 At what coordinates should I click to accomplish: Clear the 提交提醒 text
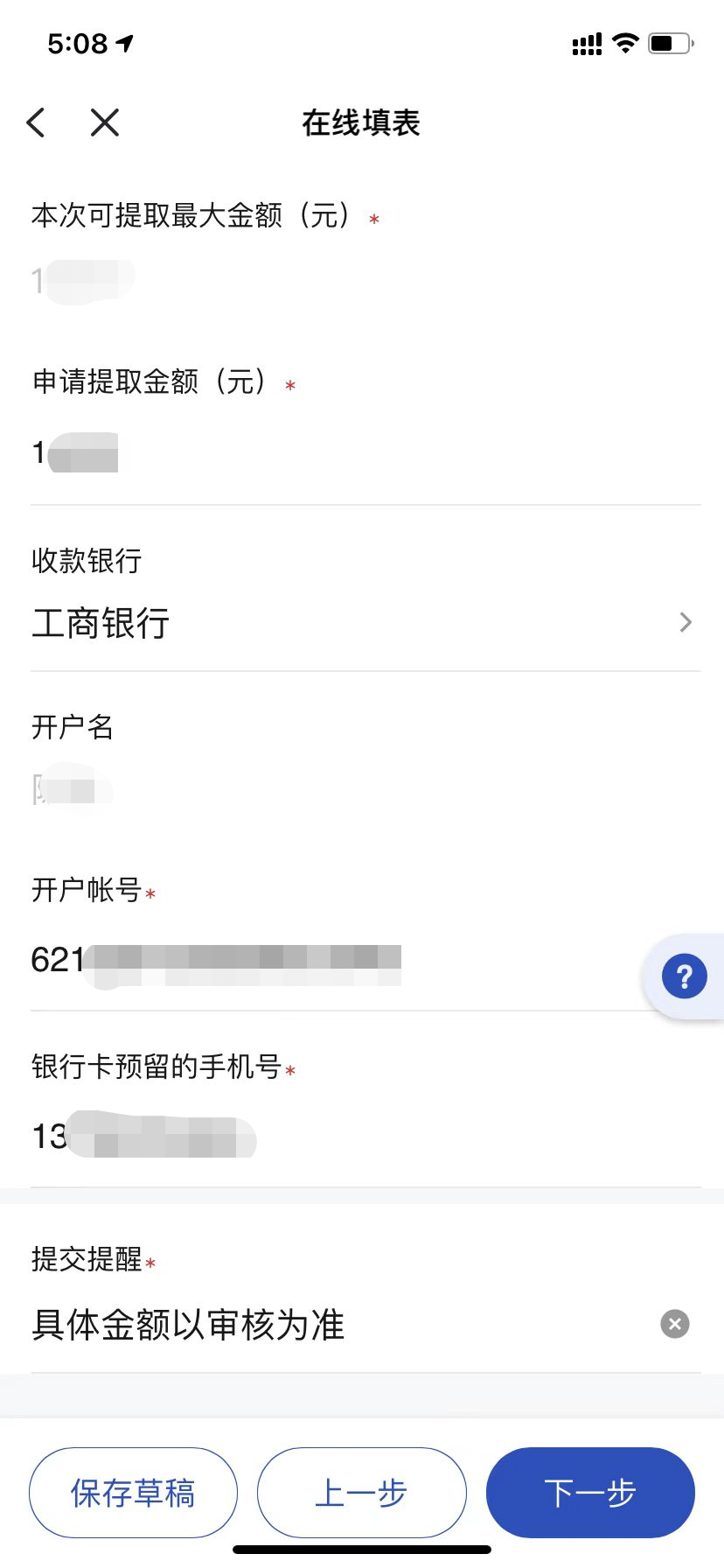674,1324
